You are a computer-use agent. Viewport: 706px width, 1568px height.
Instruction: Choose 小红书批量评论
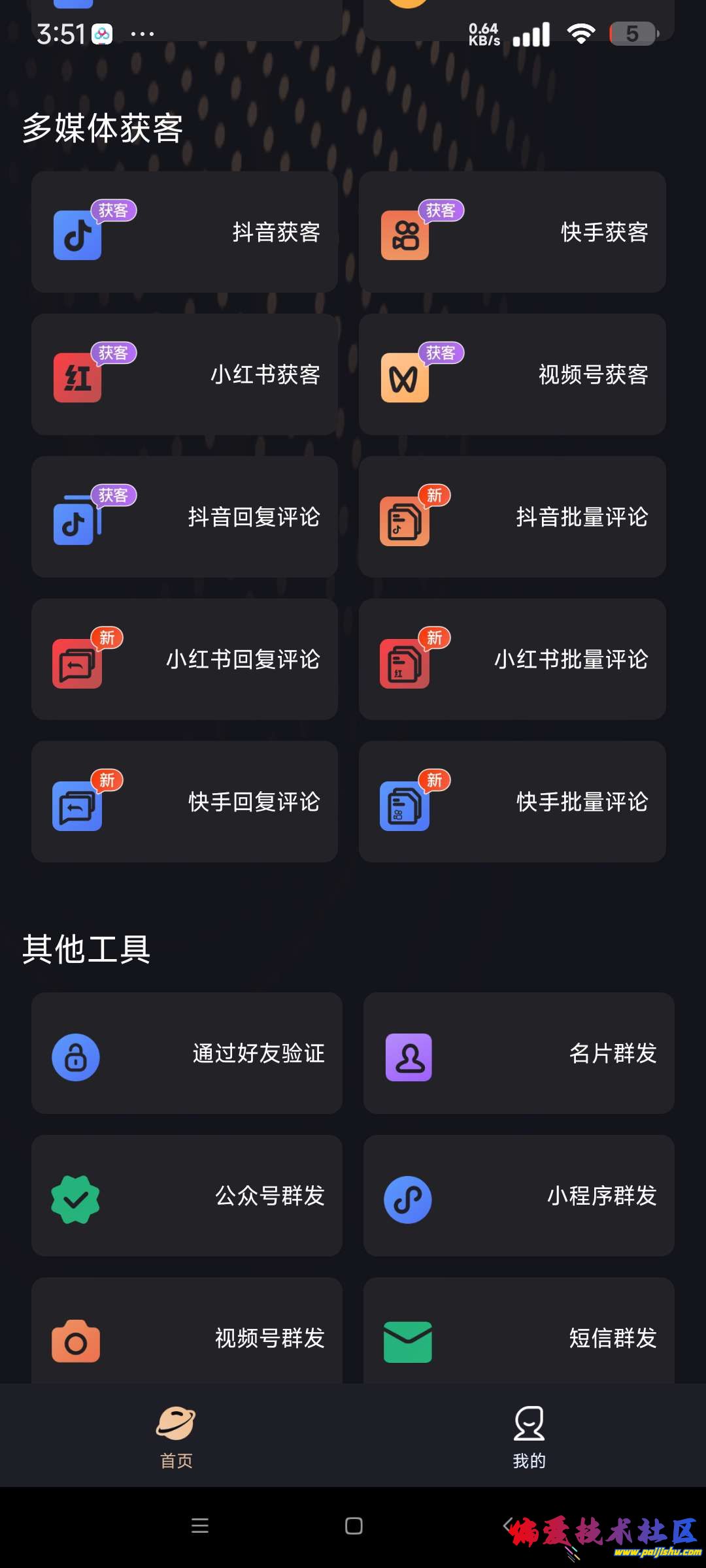(512, 659)
